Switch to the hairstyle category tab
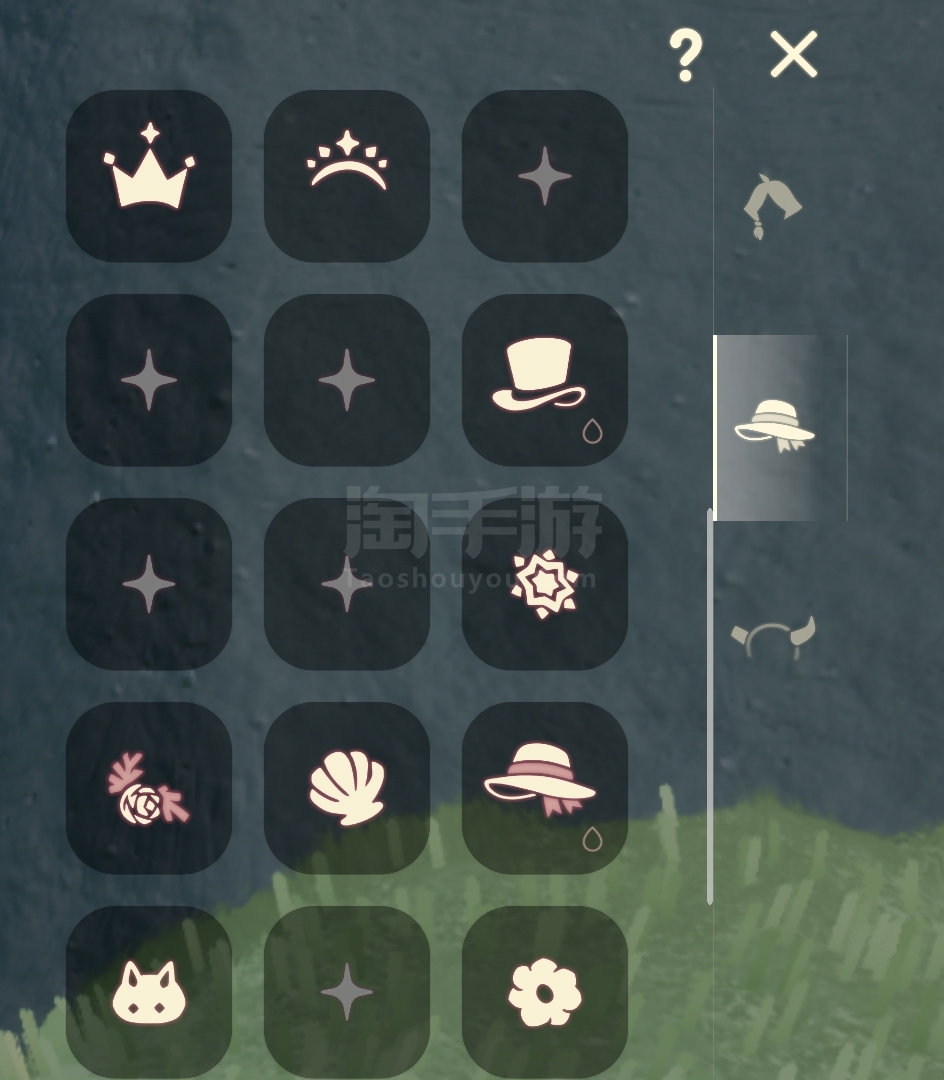 click(x=772, y=206)
